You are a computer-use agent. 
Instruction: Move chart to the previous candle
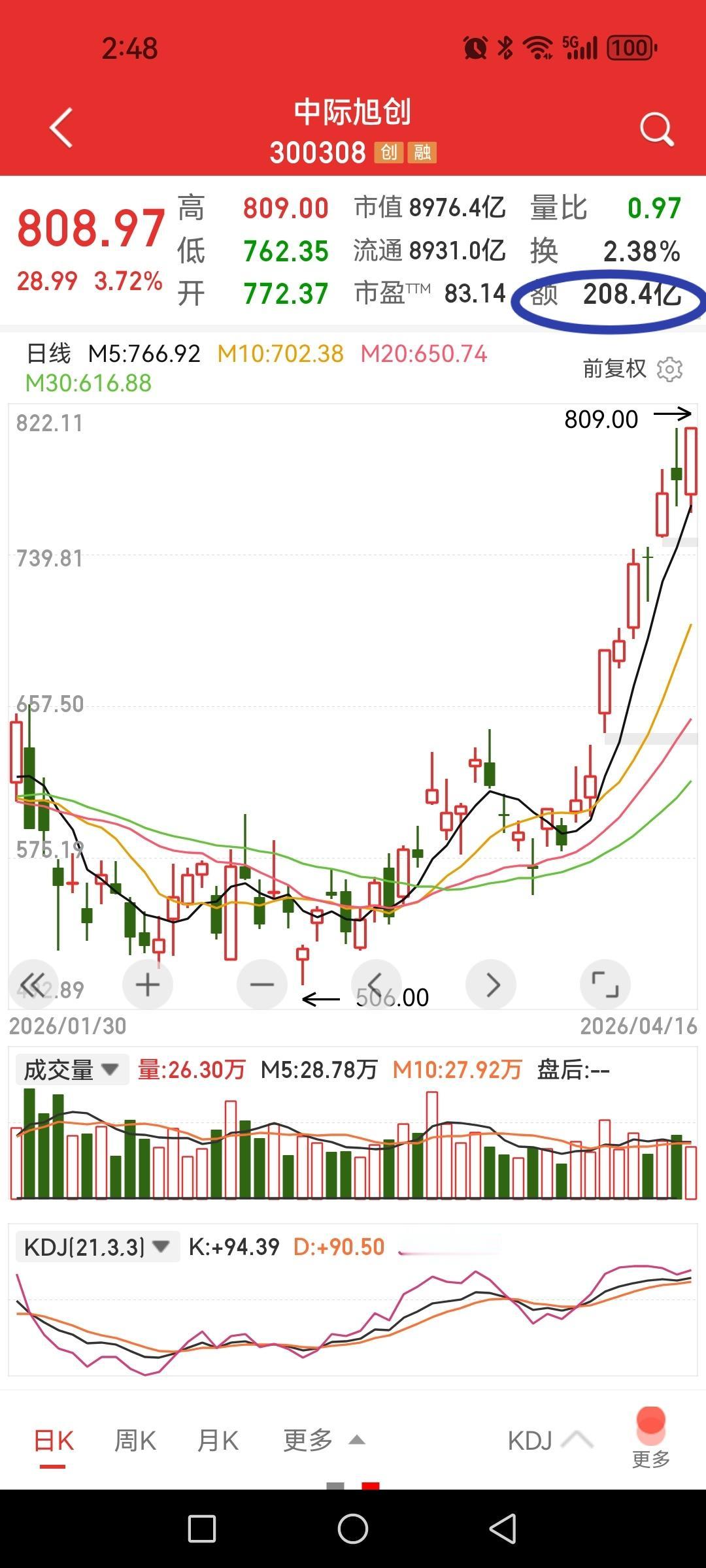tap(376, 984)
